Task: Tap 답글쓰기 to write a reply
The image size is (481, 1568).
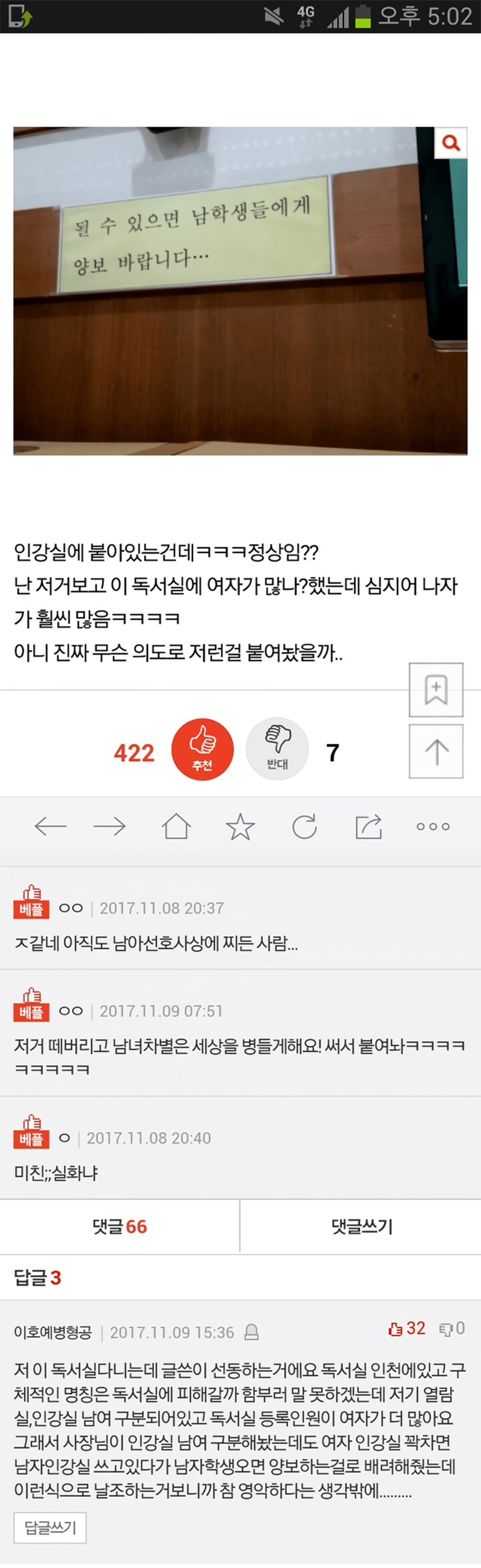Action: (x=50, y=1527)
